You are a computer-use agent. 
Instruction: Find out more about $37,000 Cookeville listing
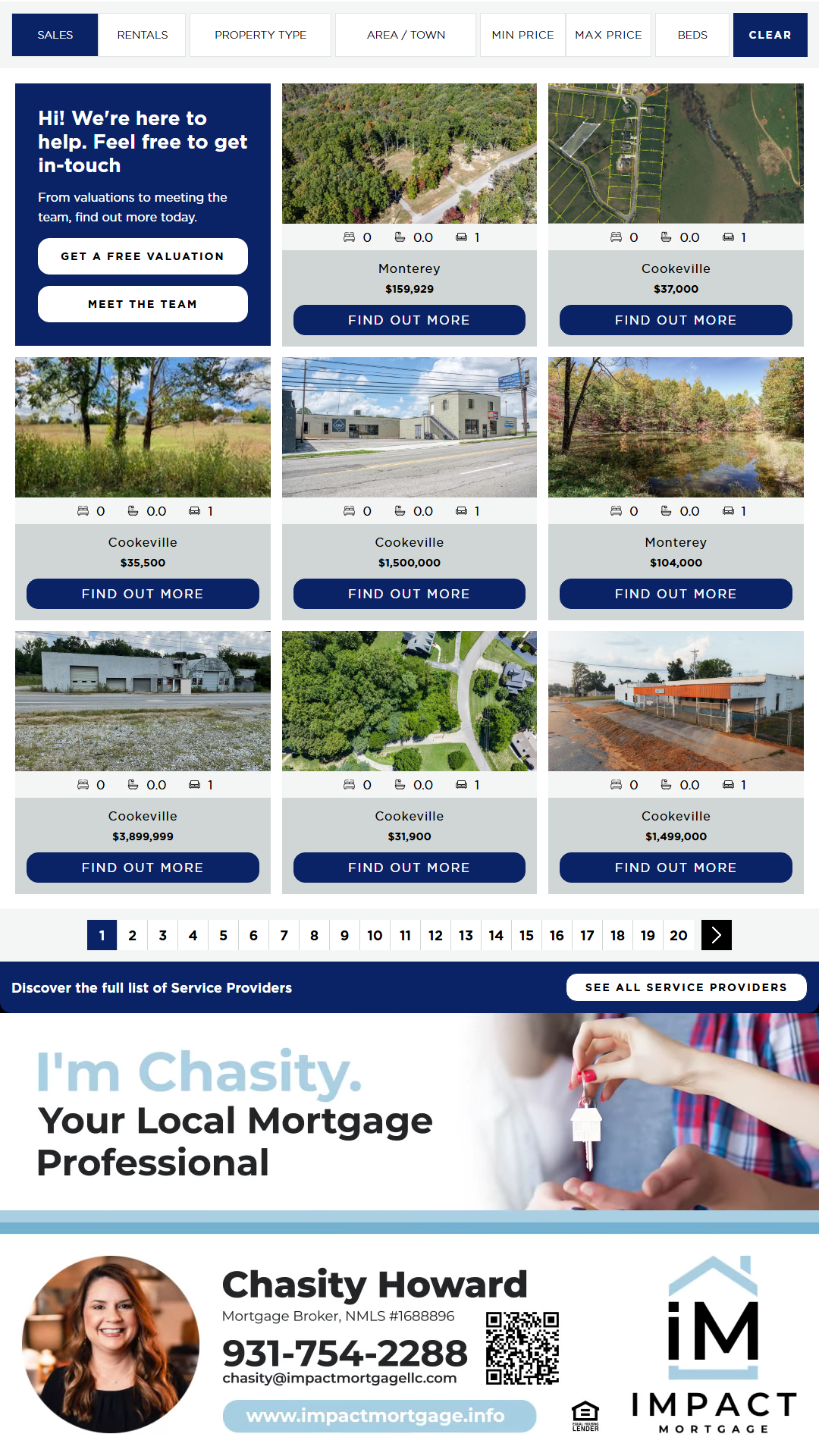click(x=676, y=320)
